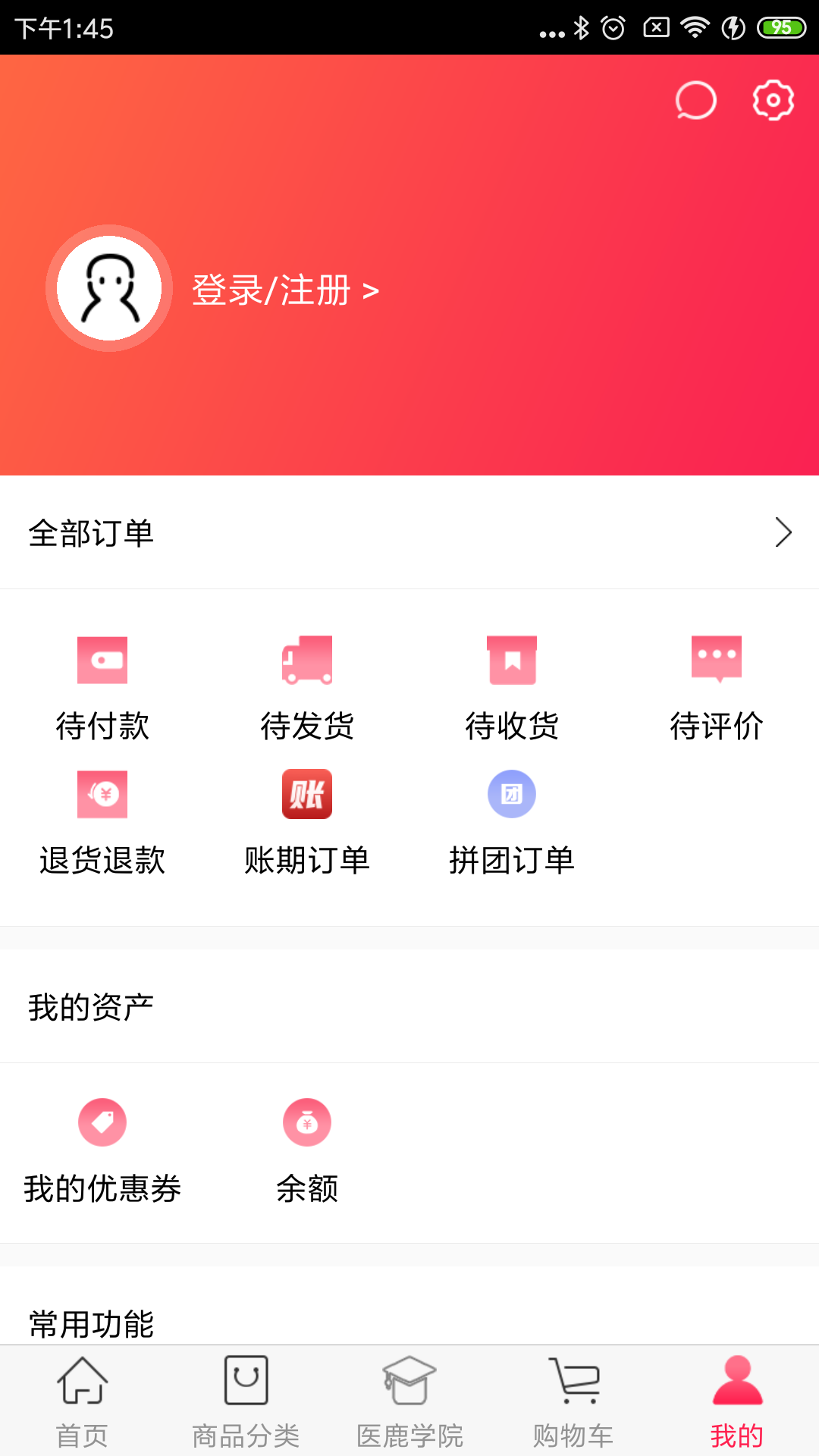Open 待收货 awaiting receipt orders

512,661
